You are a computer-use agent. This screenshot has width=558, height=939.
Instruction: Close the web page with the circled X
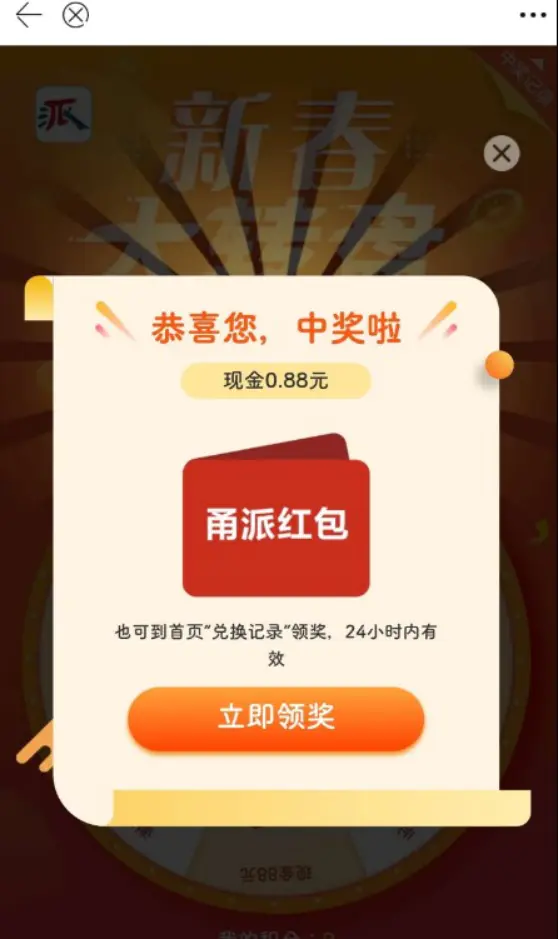(x=75, y=16)
